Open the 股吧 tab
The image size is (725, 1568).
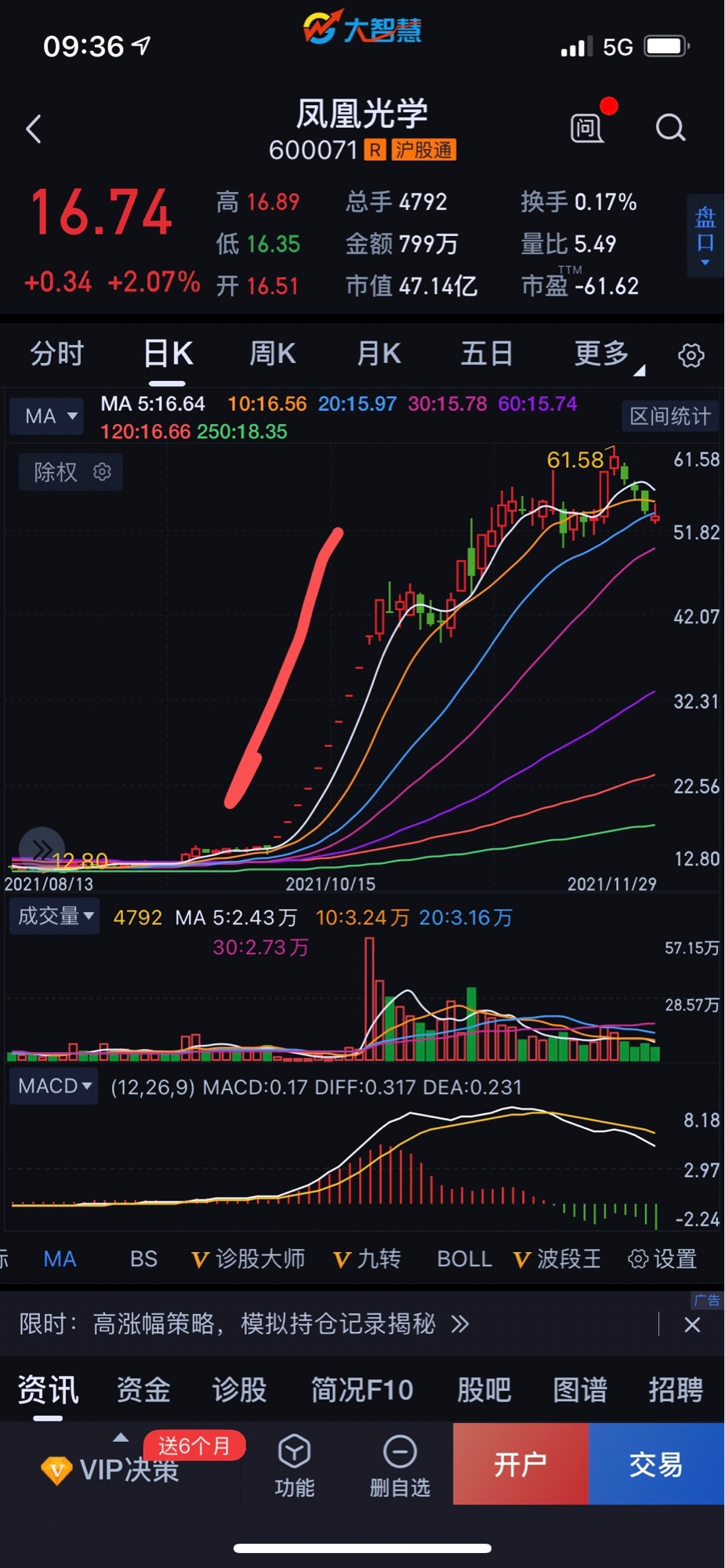(484, 1390)
